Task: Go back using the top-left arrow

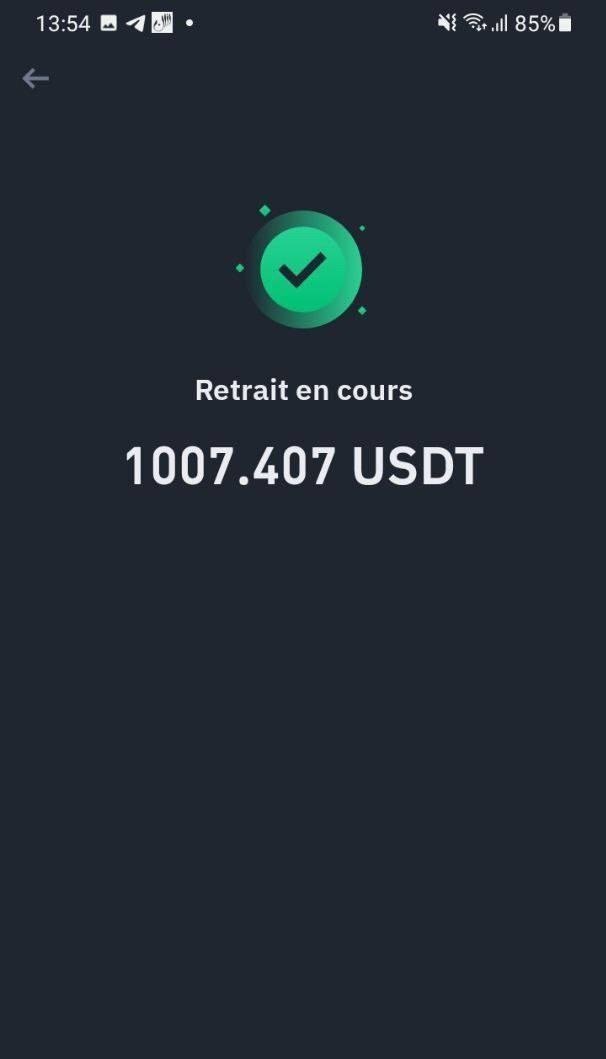Action: (x=36, y=78)
